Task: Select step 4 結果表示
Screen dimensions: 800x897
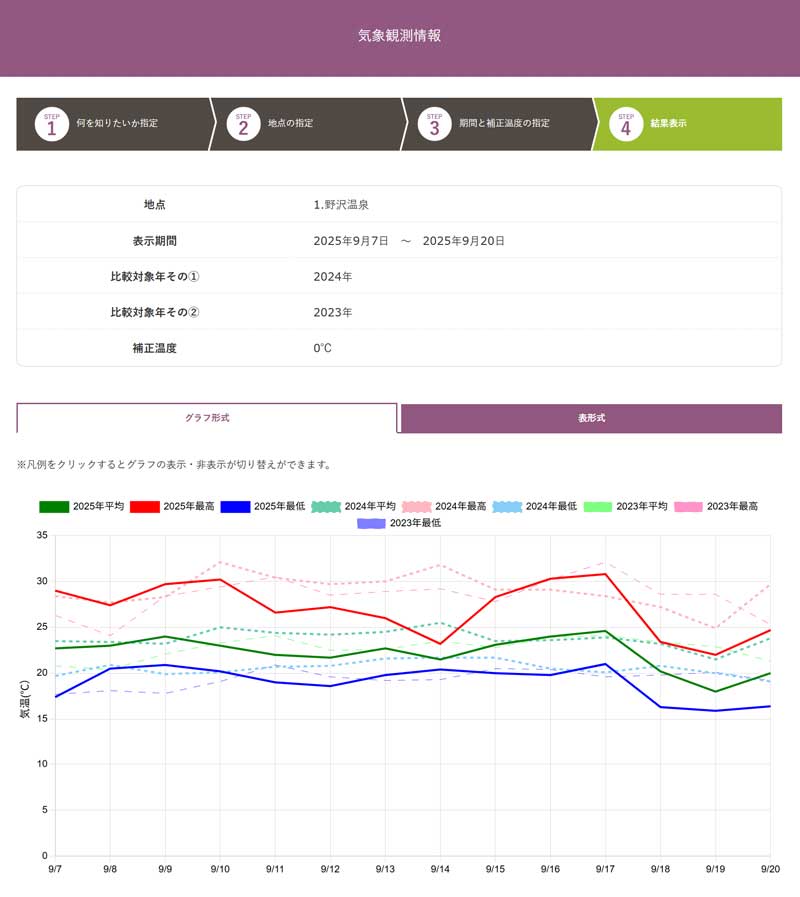Action: (686, 124)
